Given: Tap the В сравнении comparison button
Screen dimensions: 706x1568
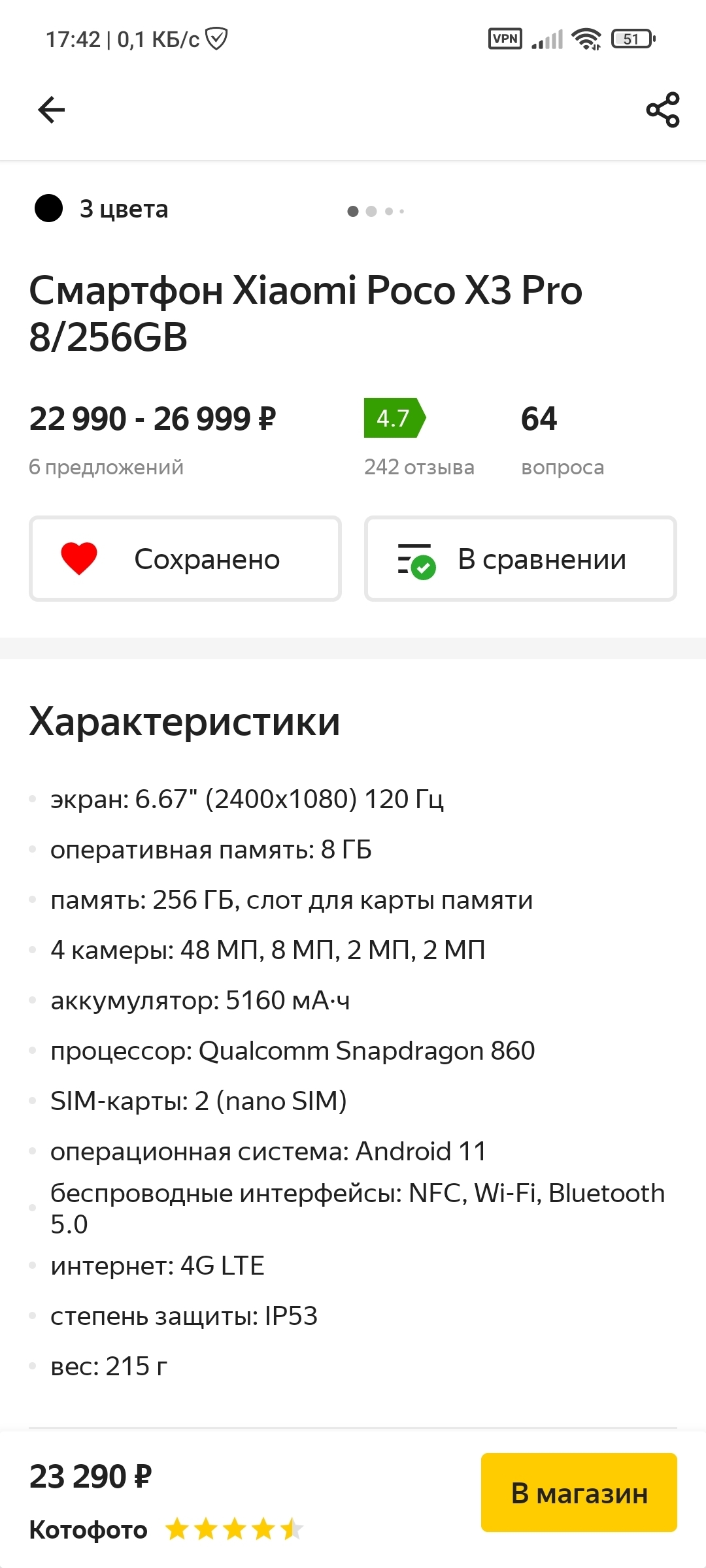Looking at the screenshot, I should 520,559.
